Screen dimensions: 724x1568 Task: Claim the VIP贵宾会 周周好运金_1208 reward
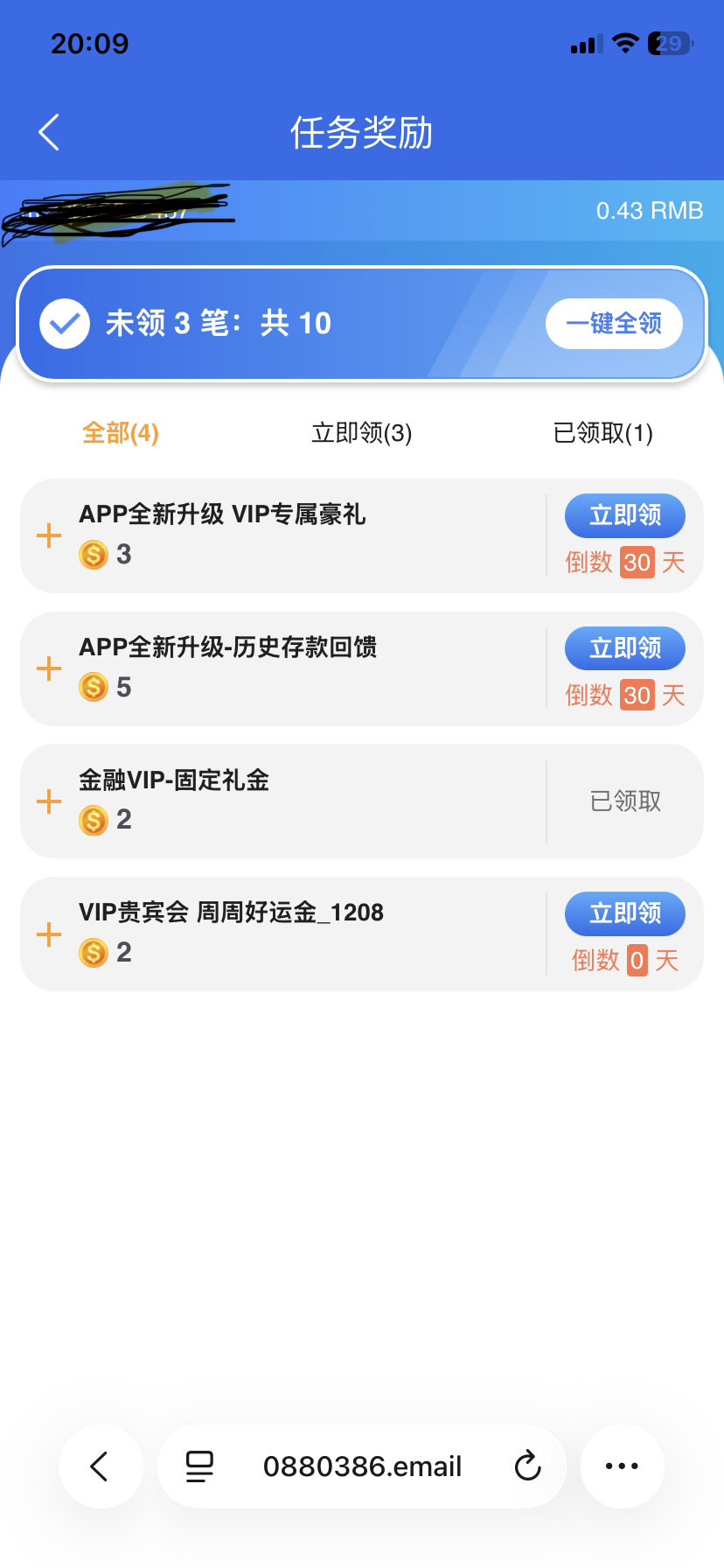click(624, 913)
